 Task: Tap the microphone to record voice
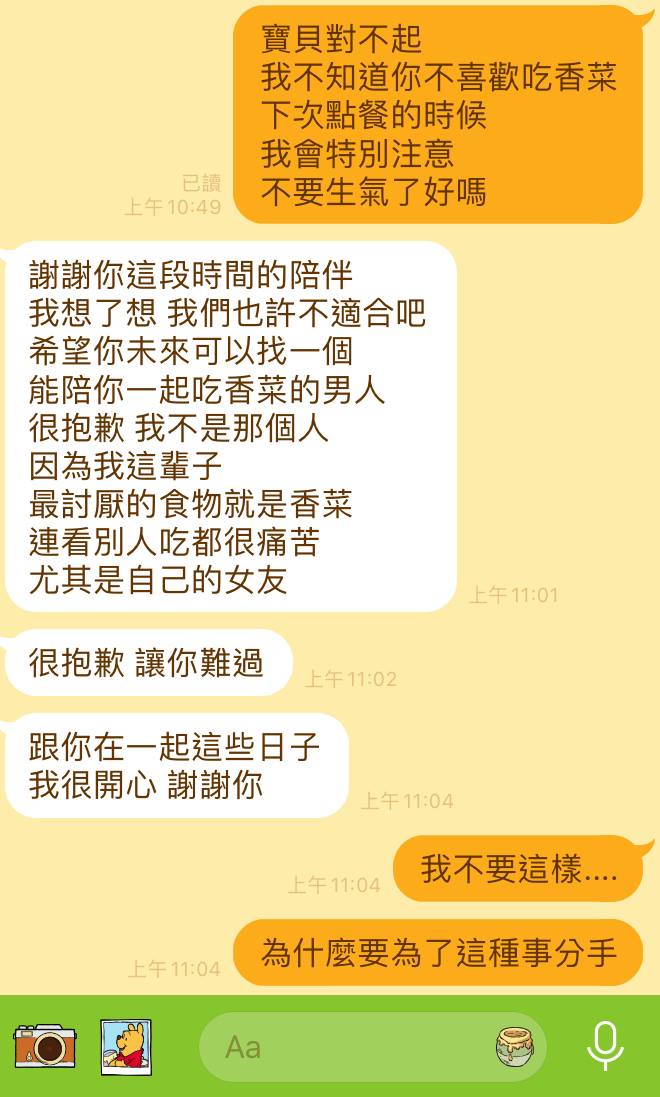tap(605, 1046)
